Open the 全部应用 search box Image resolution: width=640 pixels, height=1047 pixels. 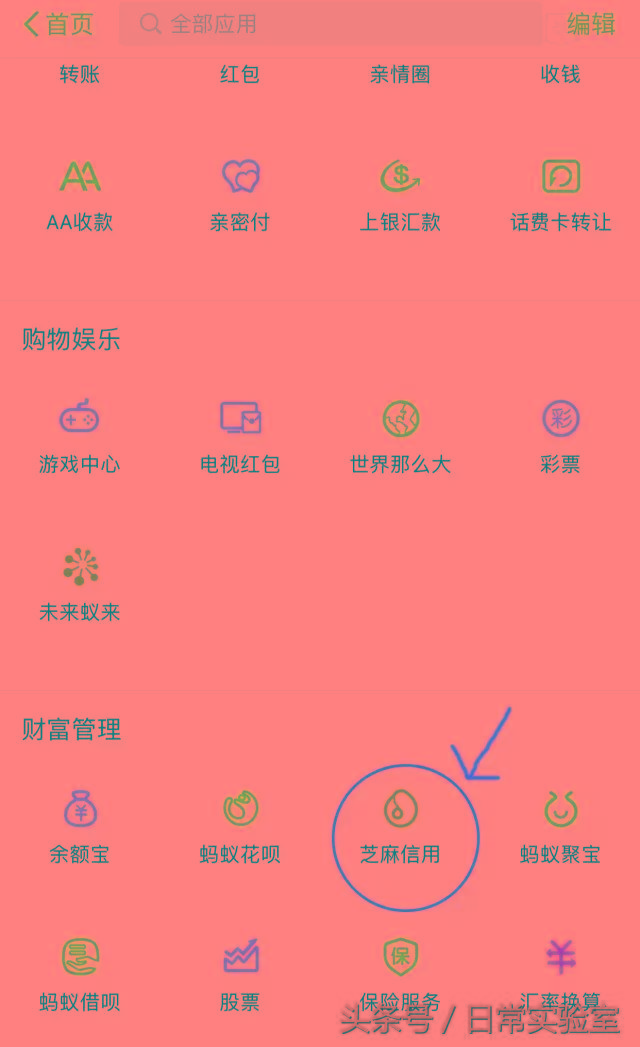click(330, 24)
